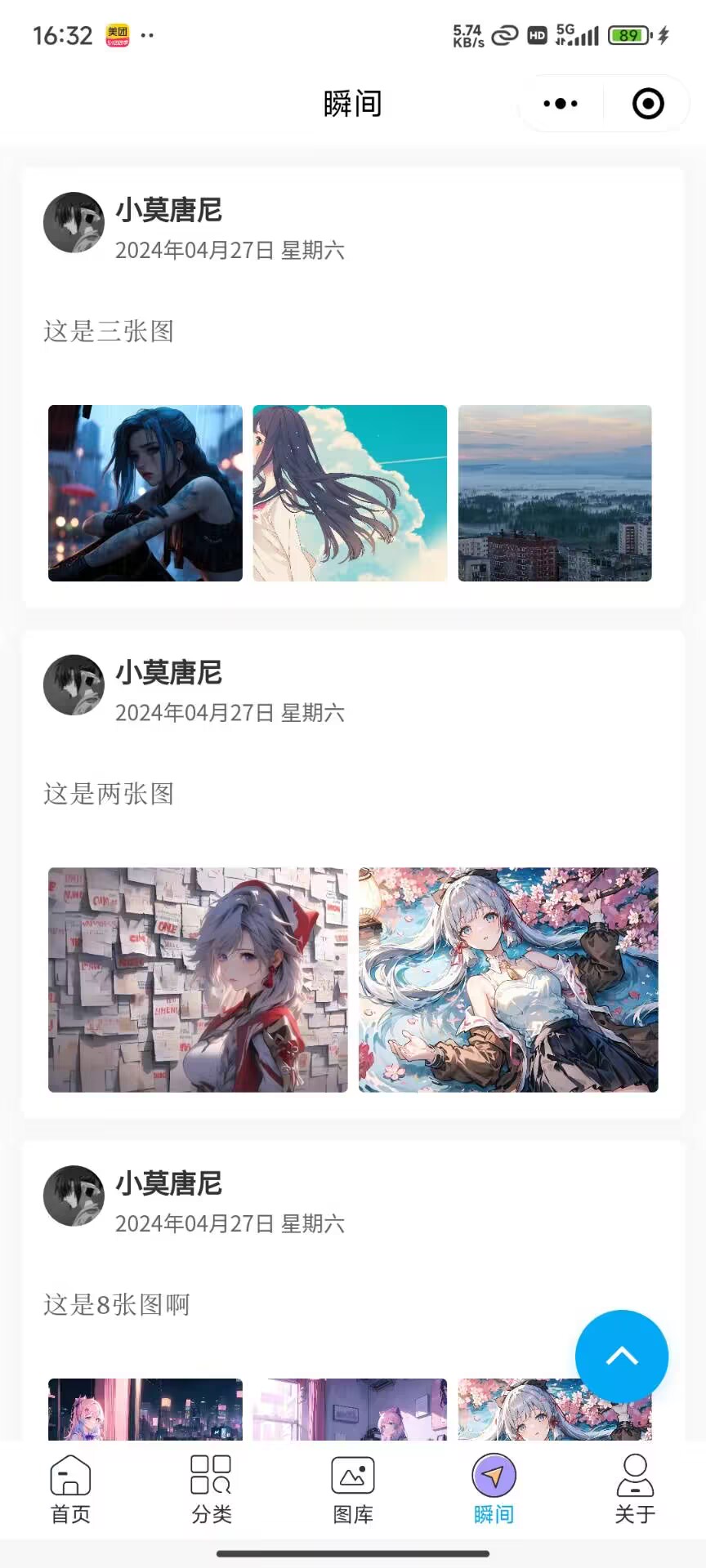
Task: Open the blue-haired girl image in 这是三张图 post
Action: 145,493
